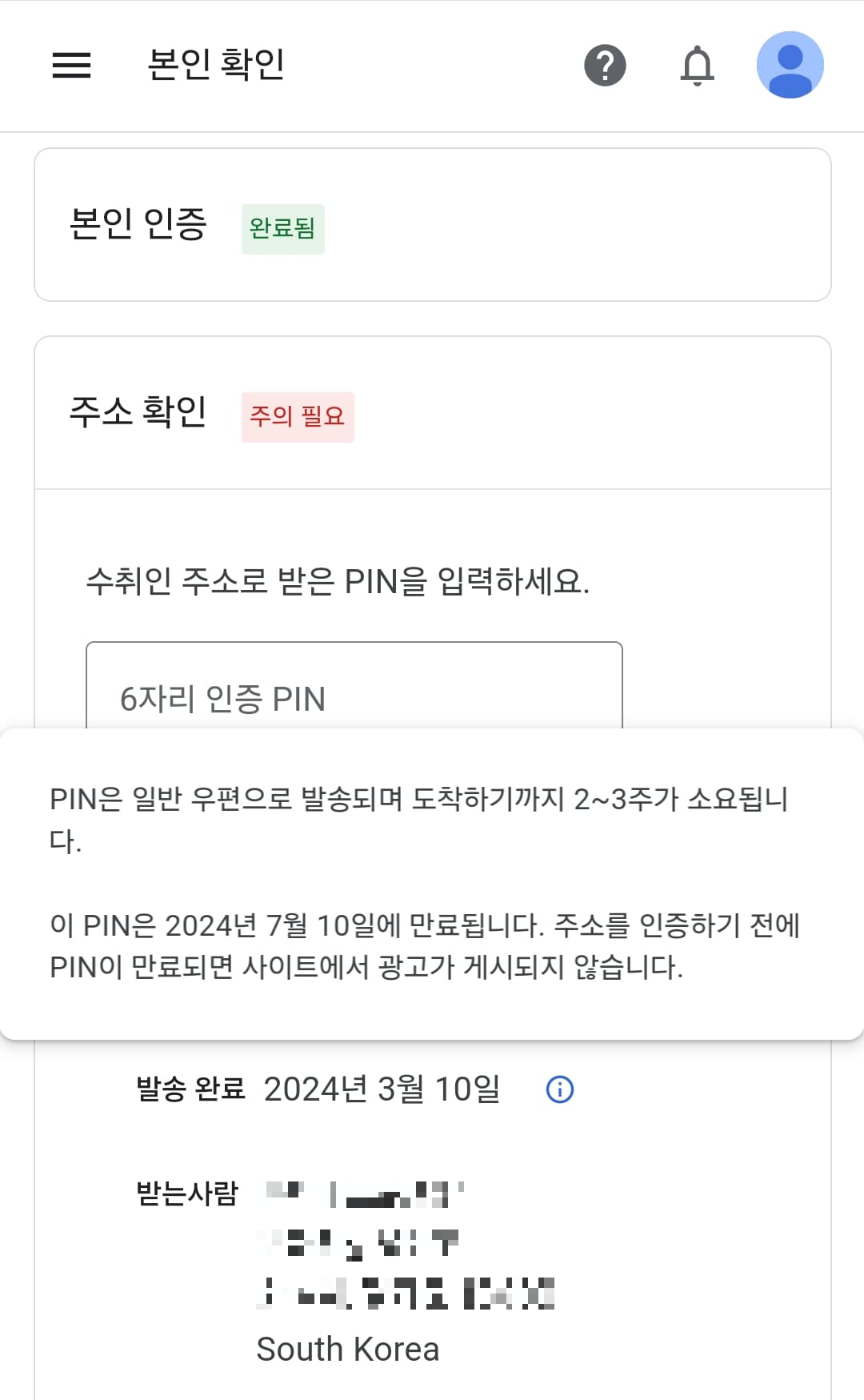Click the green 완료됨 status badge
864x1400 pixels.
(282, 227)
